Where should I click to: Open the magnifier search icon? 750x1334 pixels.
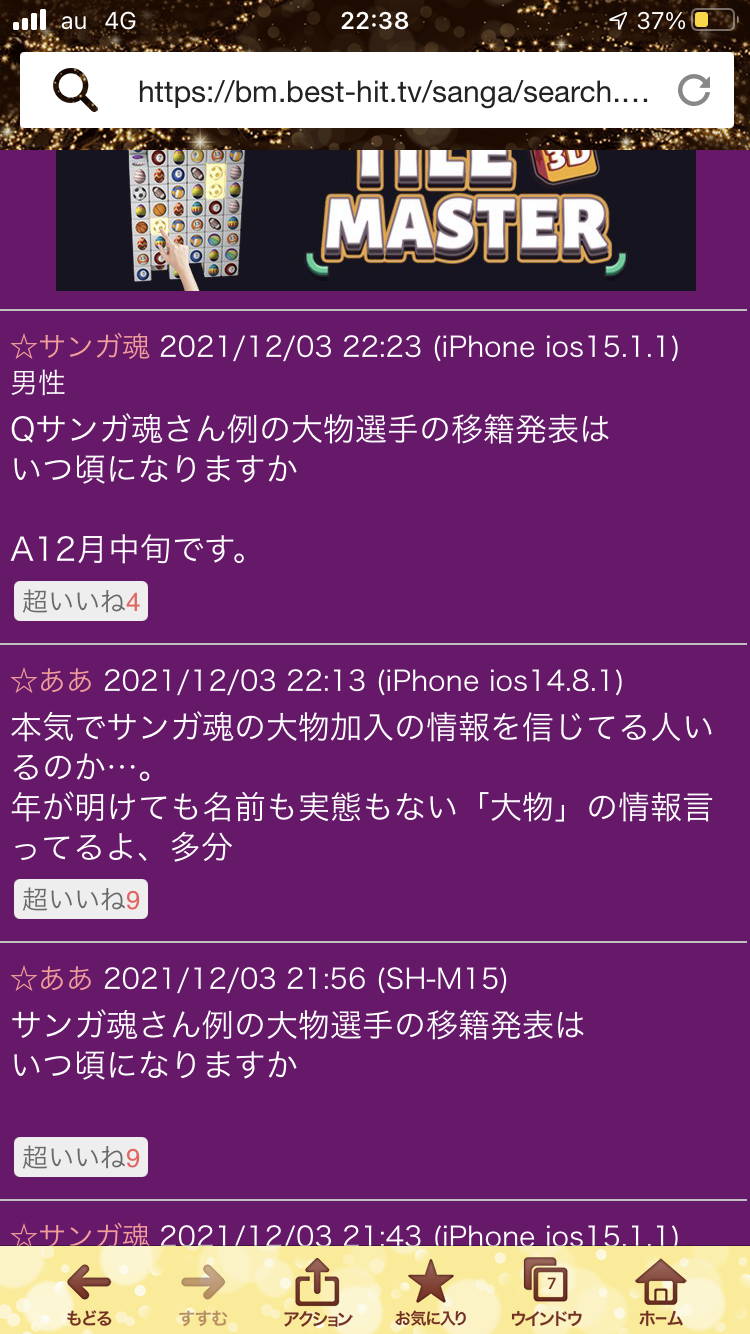[75, 92]
